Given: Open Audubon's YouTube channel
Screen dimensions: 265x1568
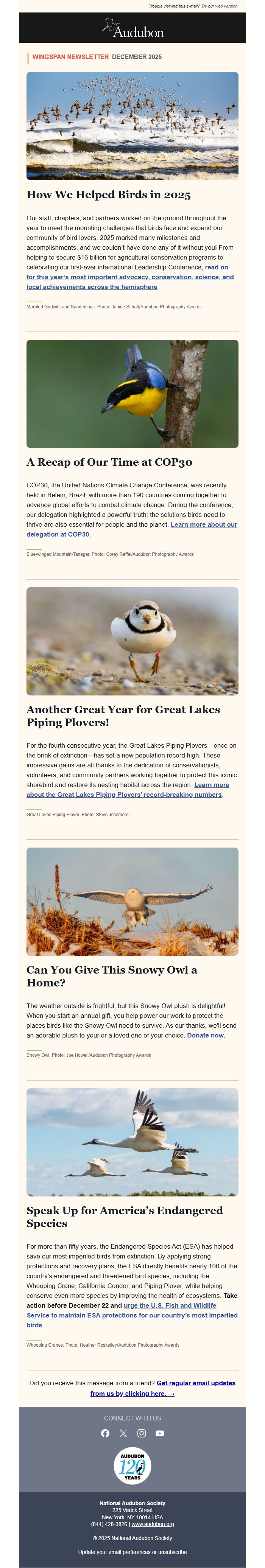Looking at the screenshot, I should point(160,1433).
